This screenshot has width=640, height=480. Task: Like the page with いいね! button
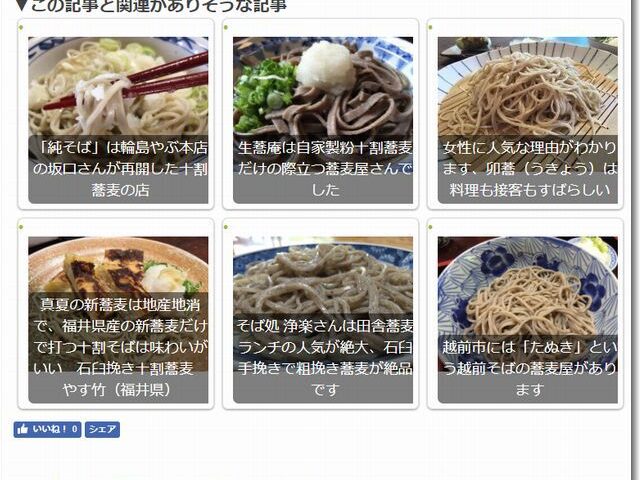click(47, 430)
